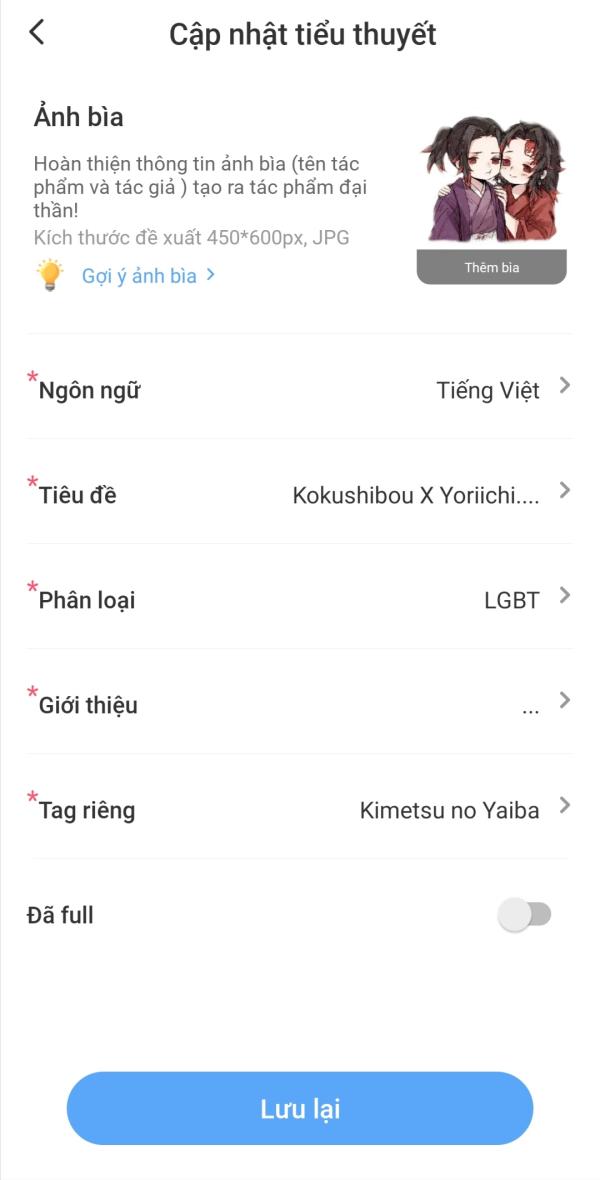Viewport: 600px width, 1180px height.
Task: Edit the Tiêu đề title row
Action: (300, 494)
